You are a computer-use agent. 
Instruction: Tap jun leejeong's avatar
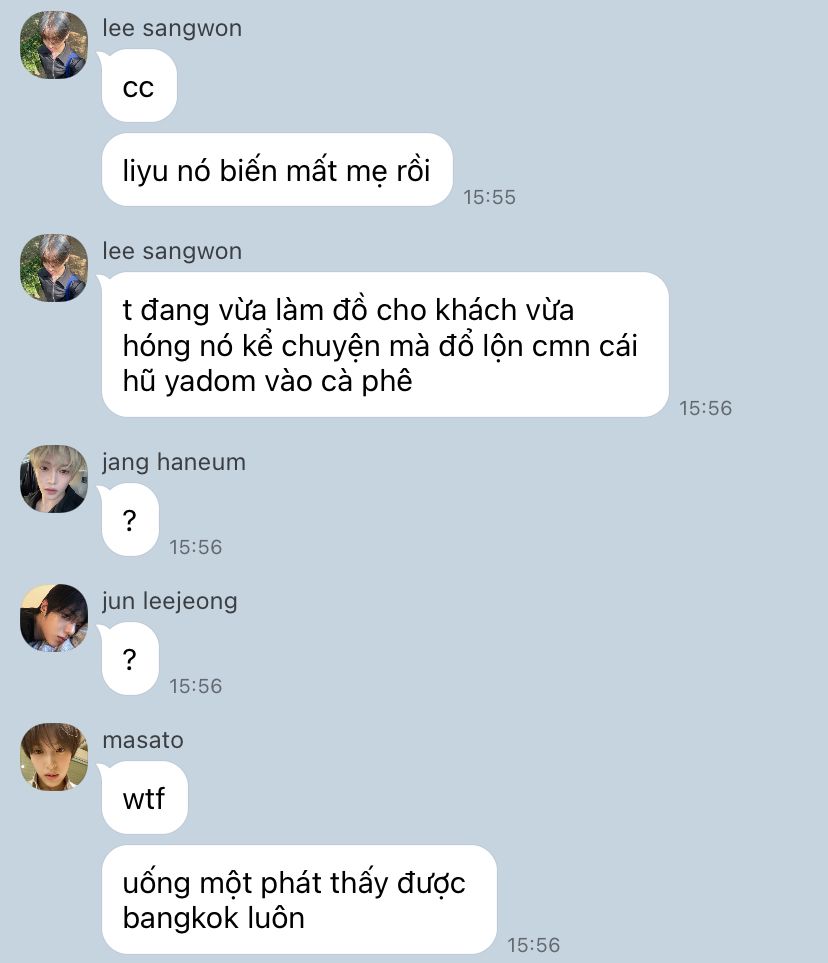(x=54, y=618)
